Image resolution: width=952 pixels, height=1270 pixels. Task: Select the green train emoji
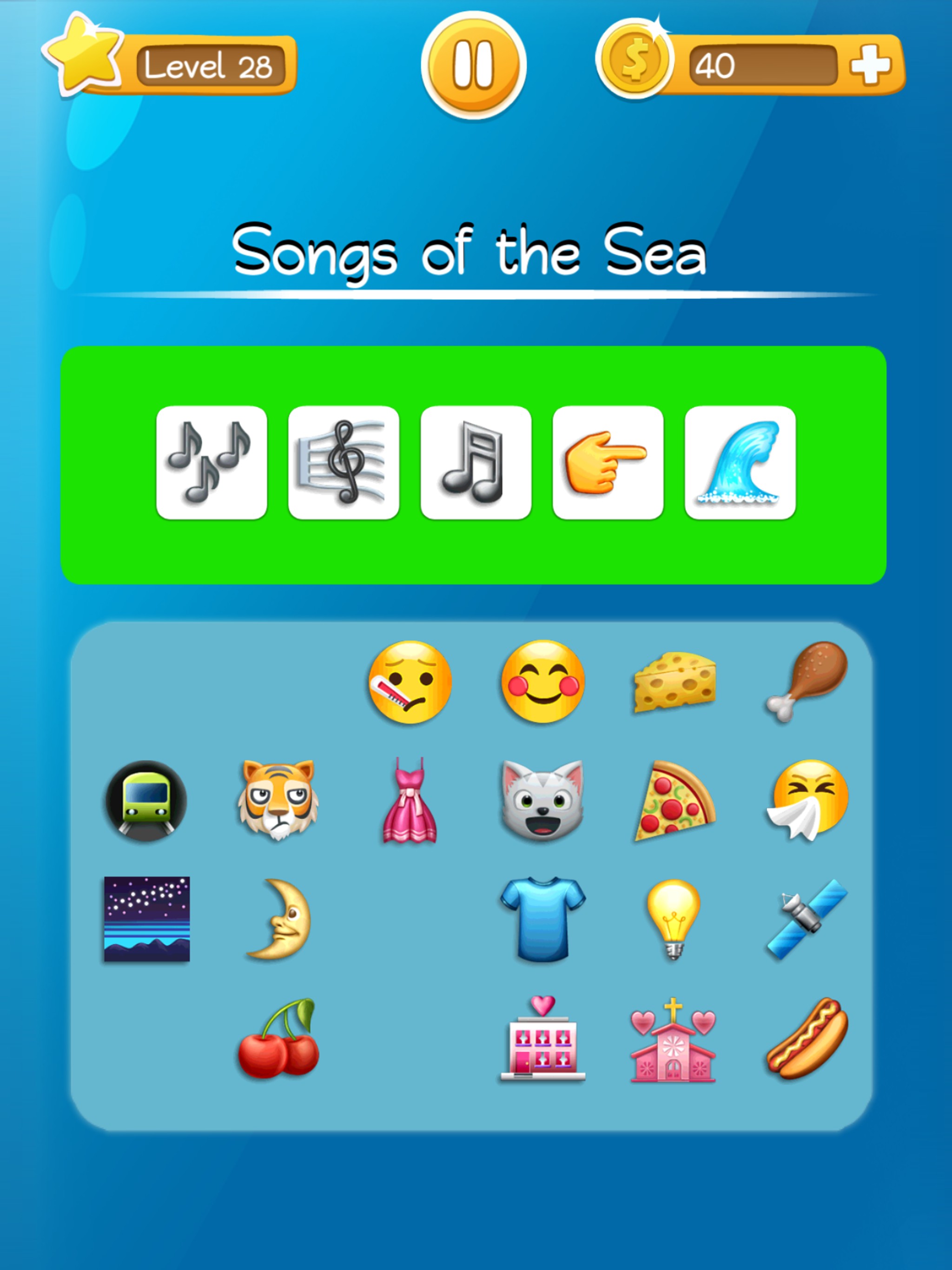point(146,801)
